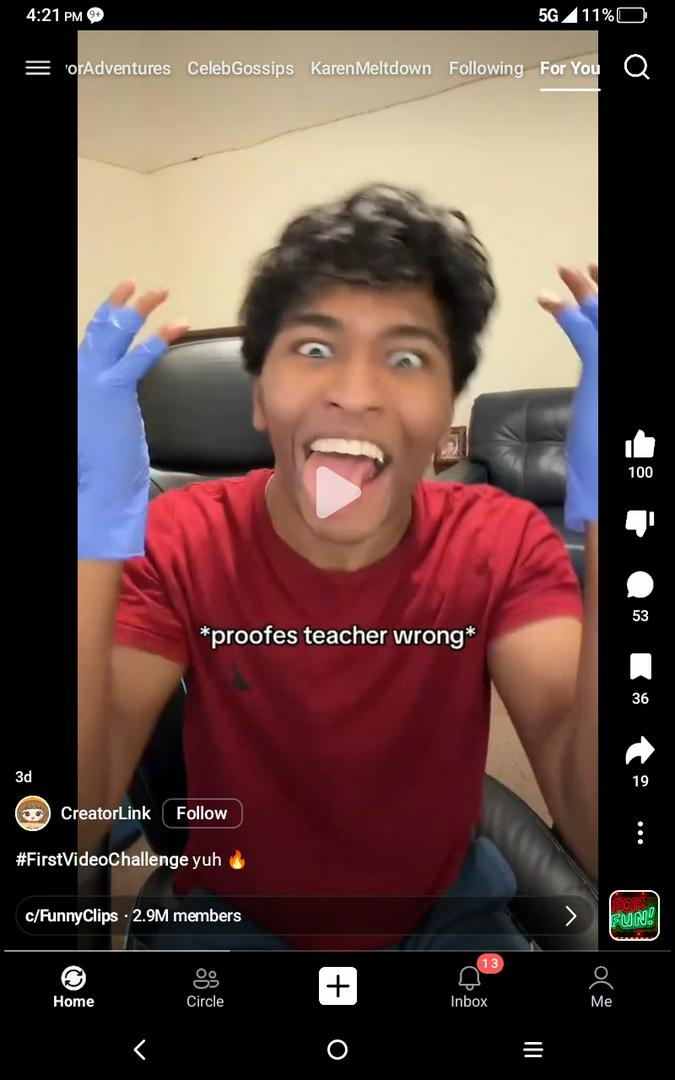
Task: Create a new post with plus button
Action: (x=338, y=986)
